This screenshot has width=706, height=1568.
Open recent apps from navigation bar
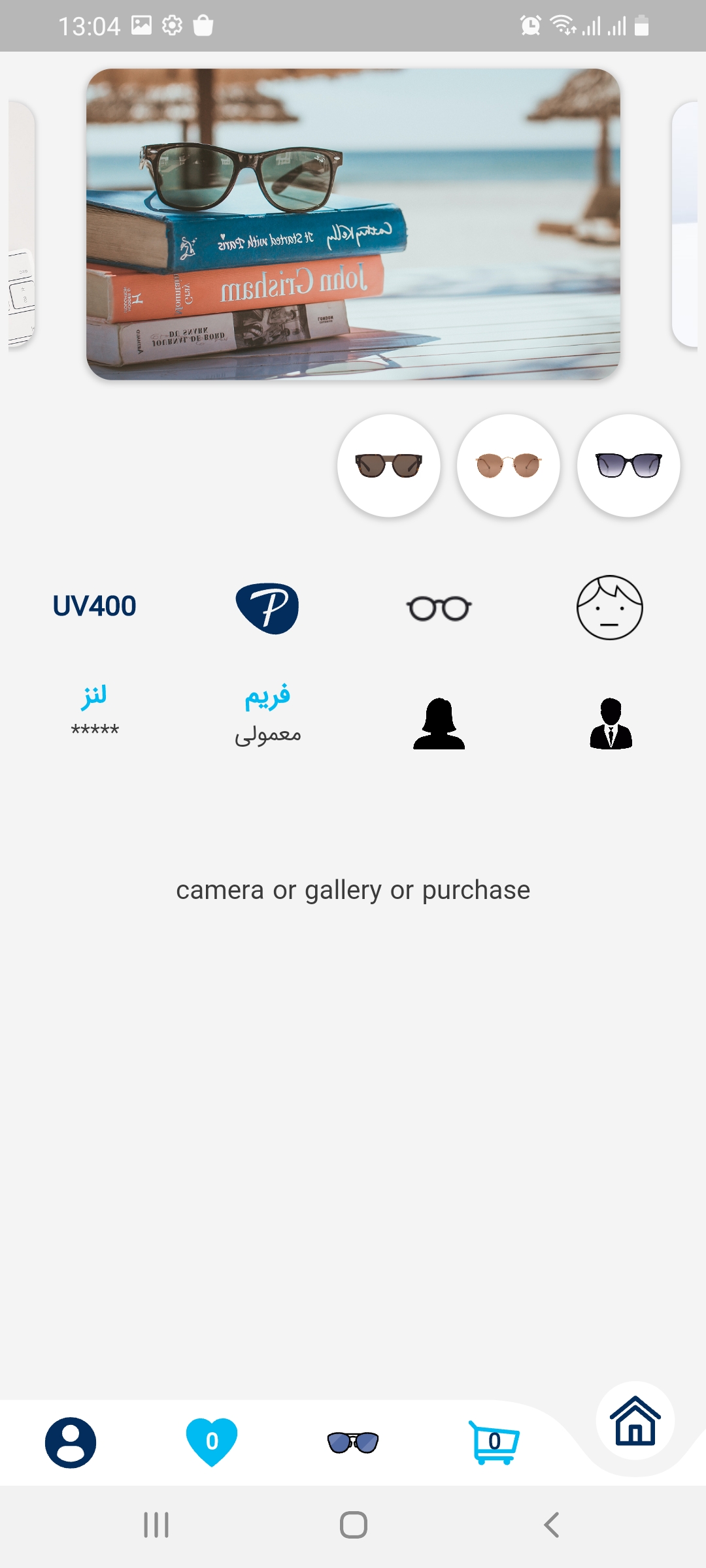[x=156, y=1525]
